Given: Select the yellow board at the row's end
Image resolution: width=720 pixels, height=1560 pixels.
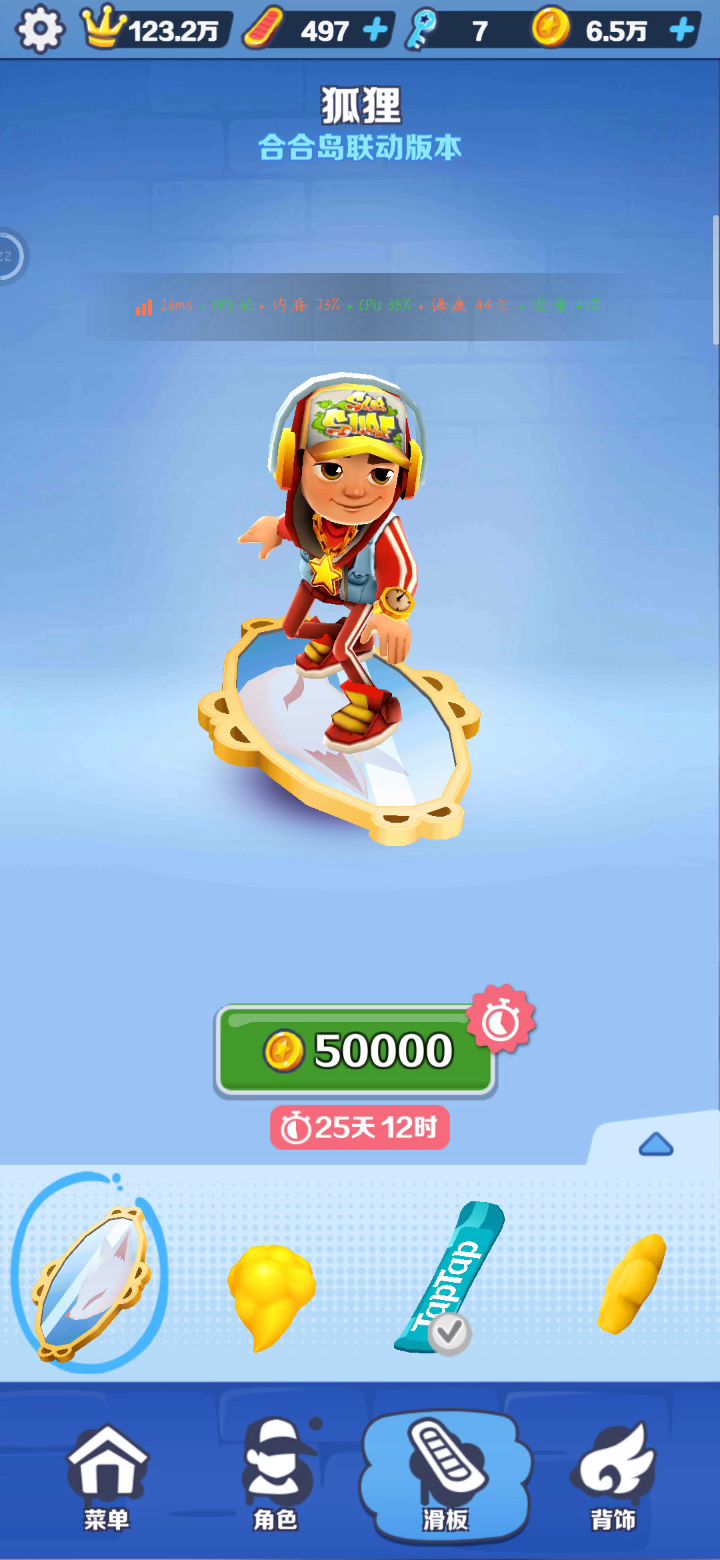Looking at the screenshot, I should [632, 1285].
